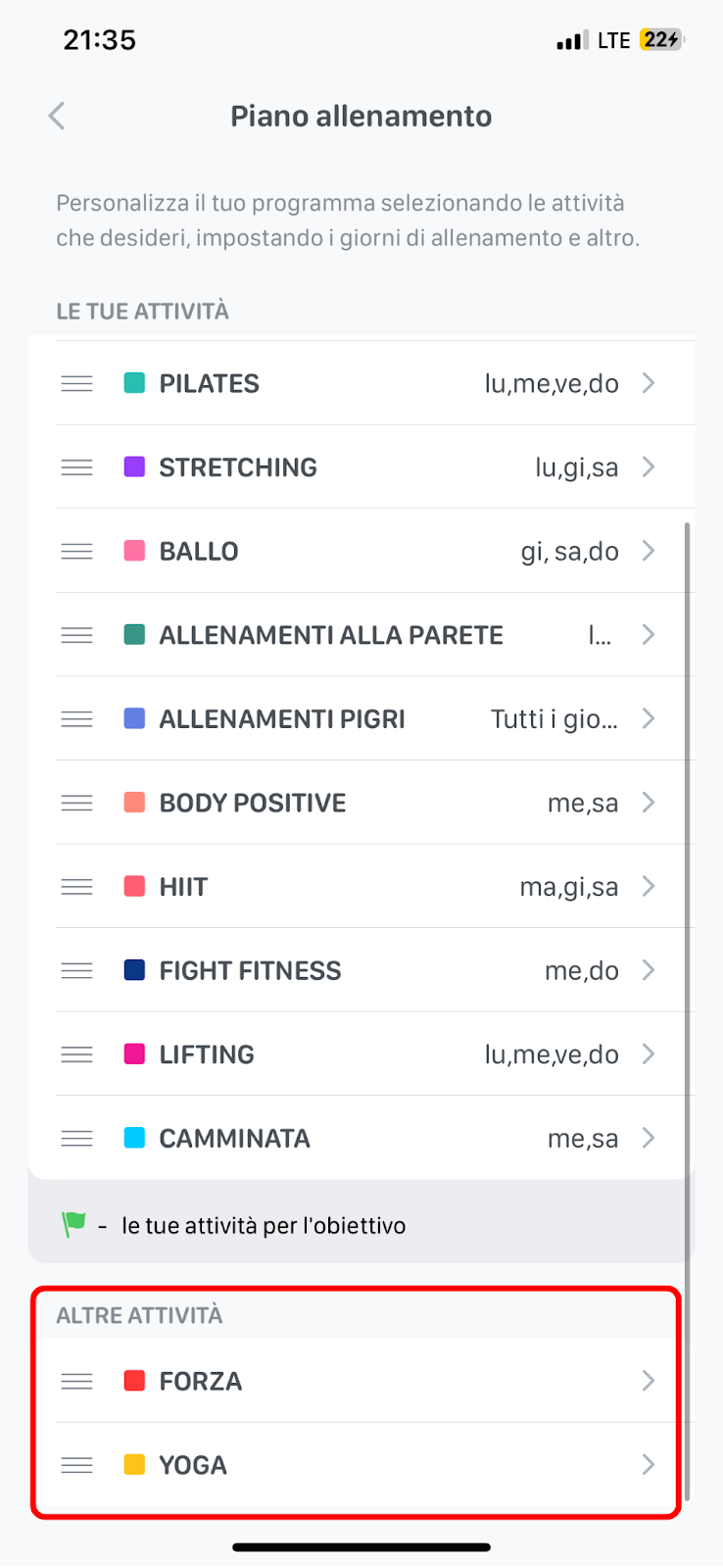Go back with the top-left arrow
The image size is (723, 1568).
pyautogui.click(x=57, y=116)
